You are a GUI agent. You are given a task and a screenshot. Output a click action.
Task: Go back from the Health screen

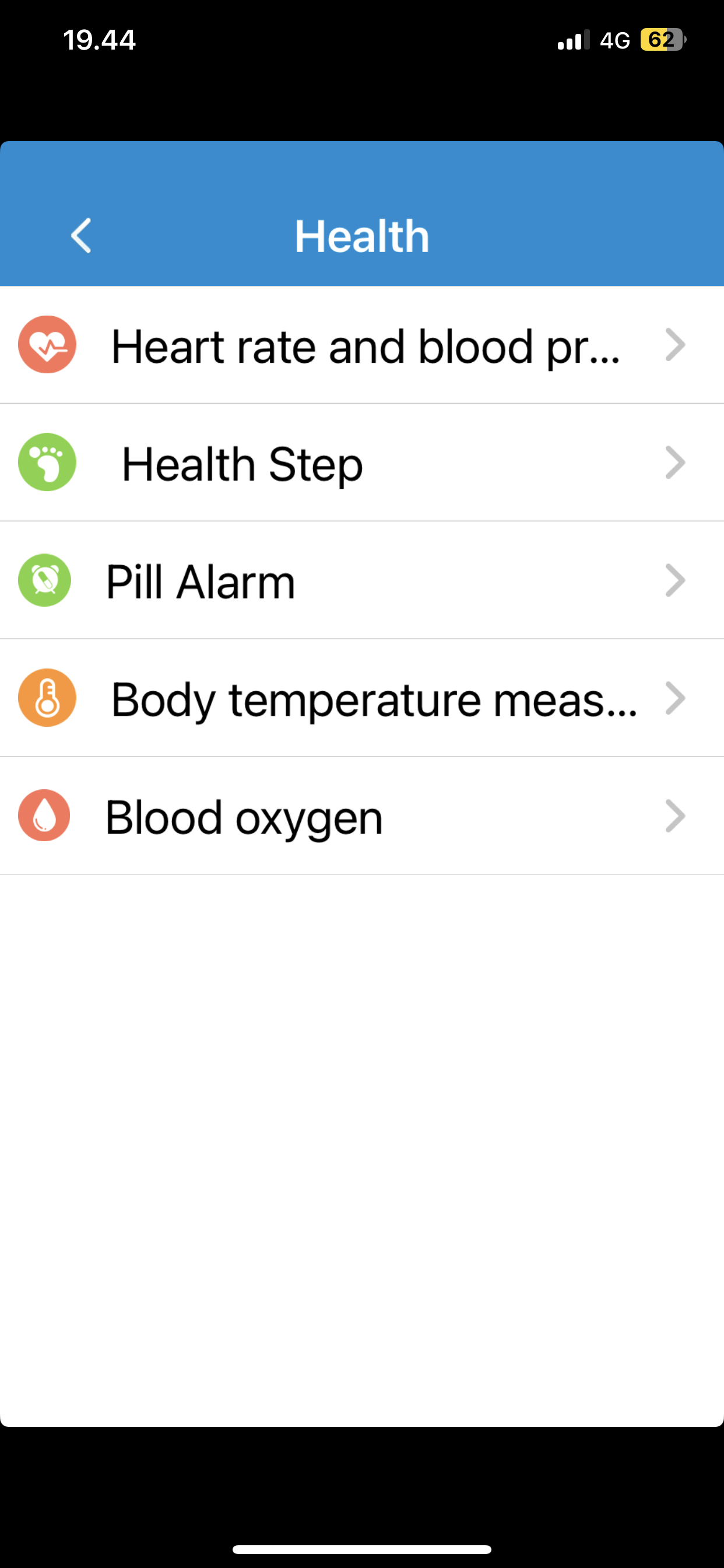pos(81,236)
